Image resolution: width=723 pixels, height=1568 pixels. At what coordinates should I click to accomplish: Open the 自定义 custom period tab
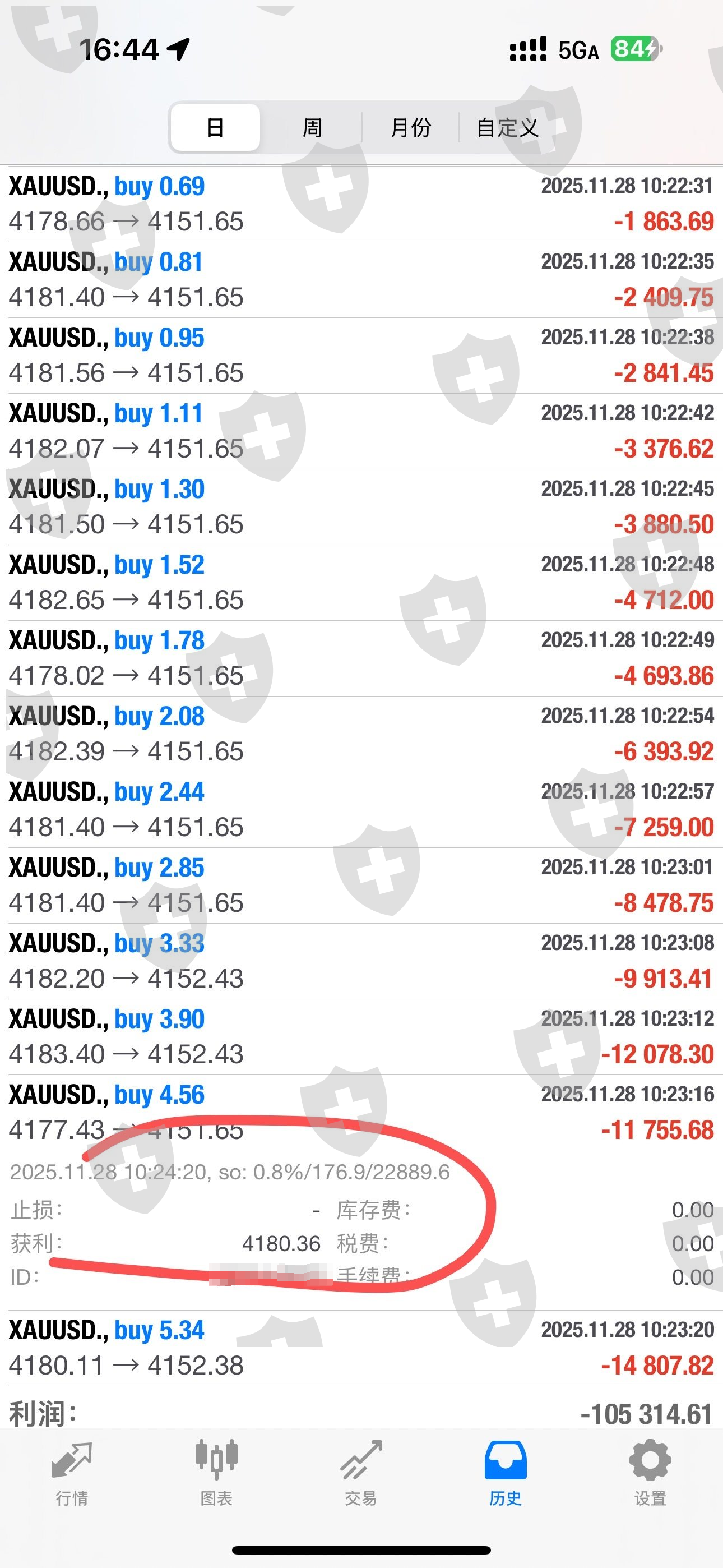508,128
